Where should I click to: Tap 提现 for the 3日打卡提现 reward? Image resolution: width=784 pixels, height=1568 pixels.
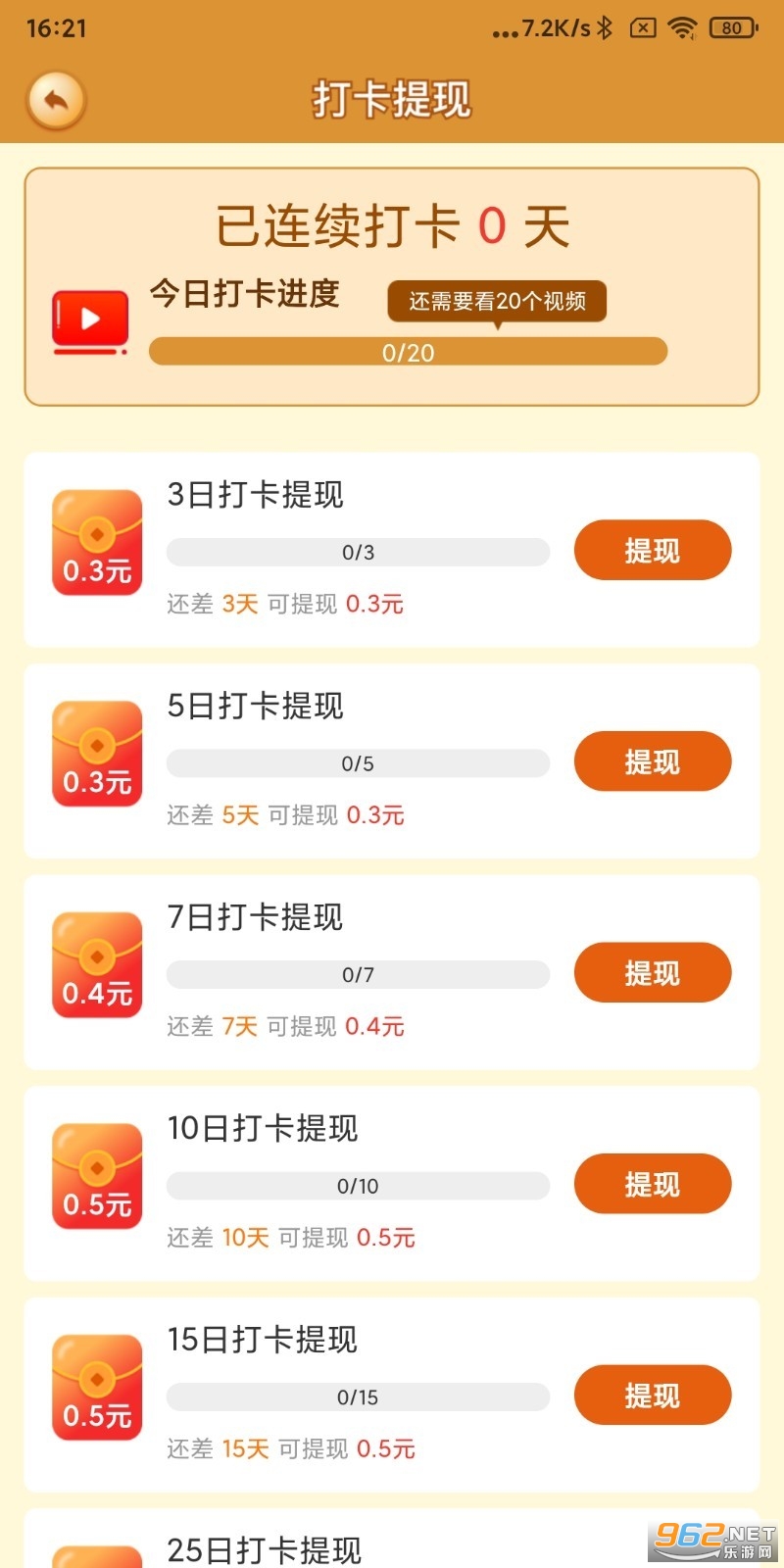point(652,551)
